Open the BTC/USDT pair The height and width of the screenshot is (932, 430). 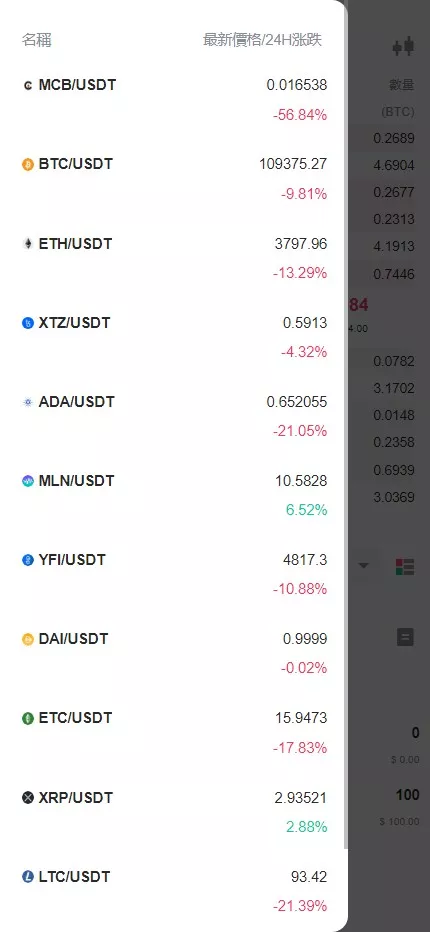[174, 179]
